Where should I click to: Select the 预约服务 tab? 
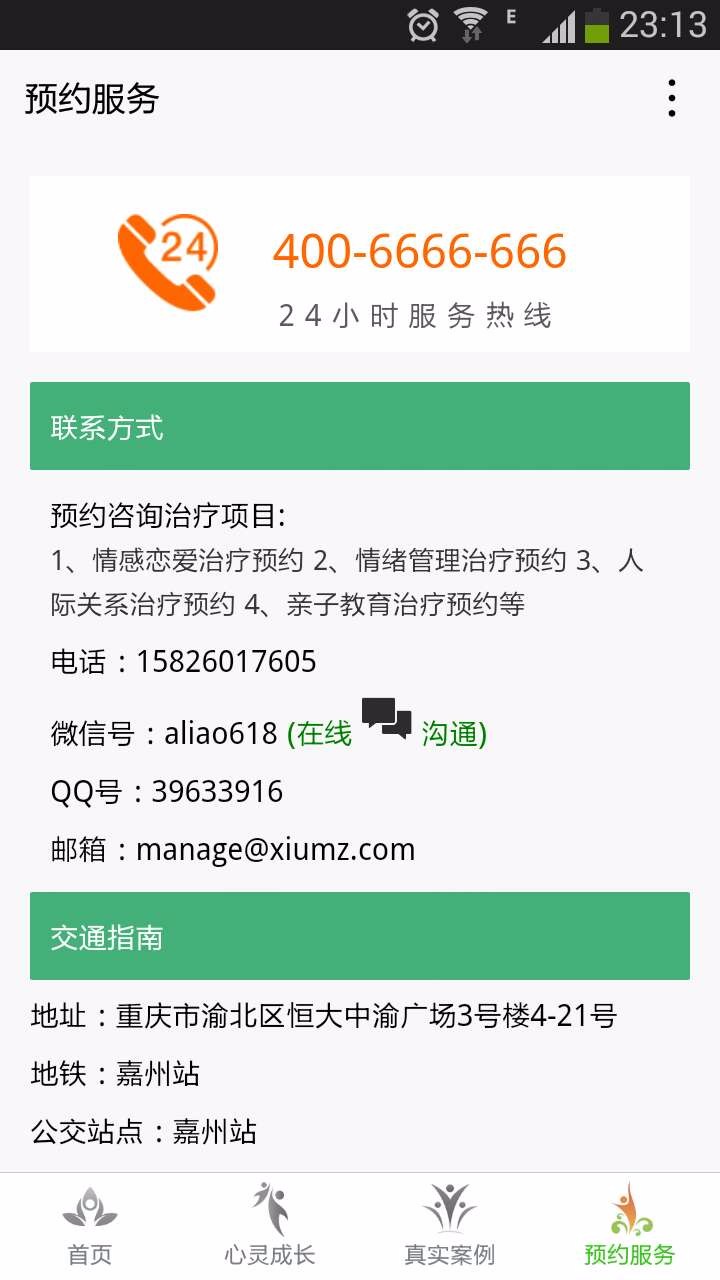click(x=630, y=1226)
